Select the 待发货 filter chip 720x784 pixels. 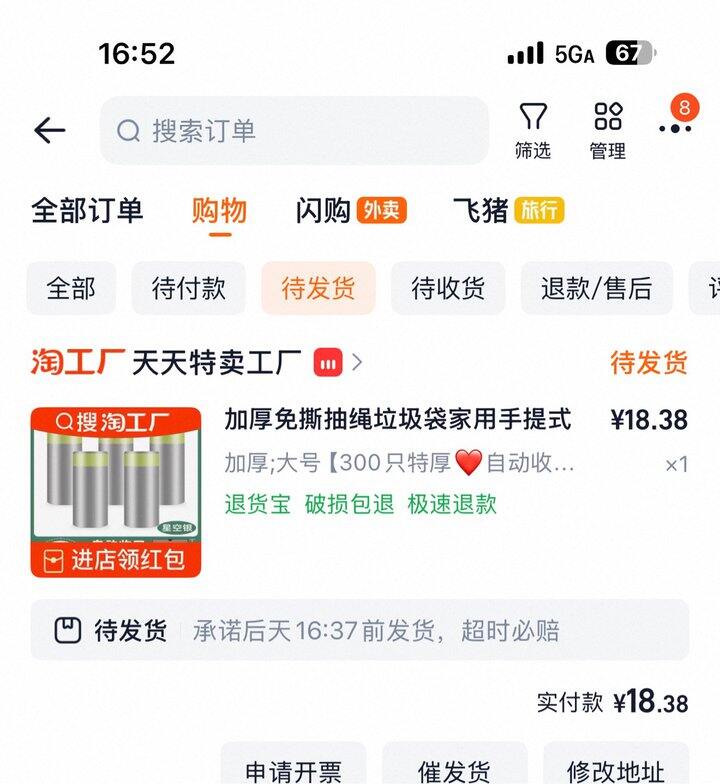[x=318, y=289]
